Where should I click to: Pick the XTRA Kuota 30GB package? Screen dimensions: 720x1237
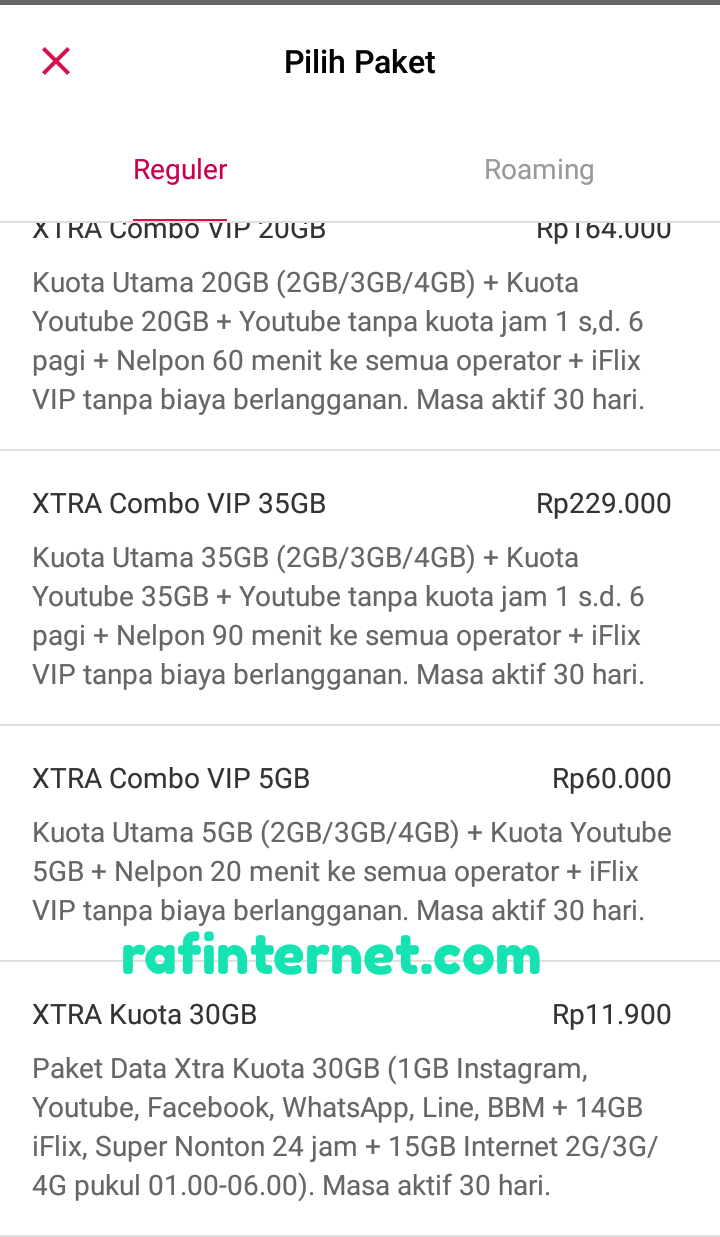350,1100
